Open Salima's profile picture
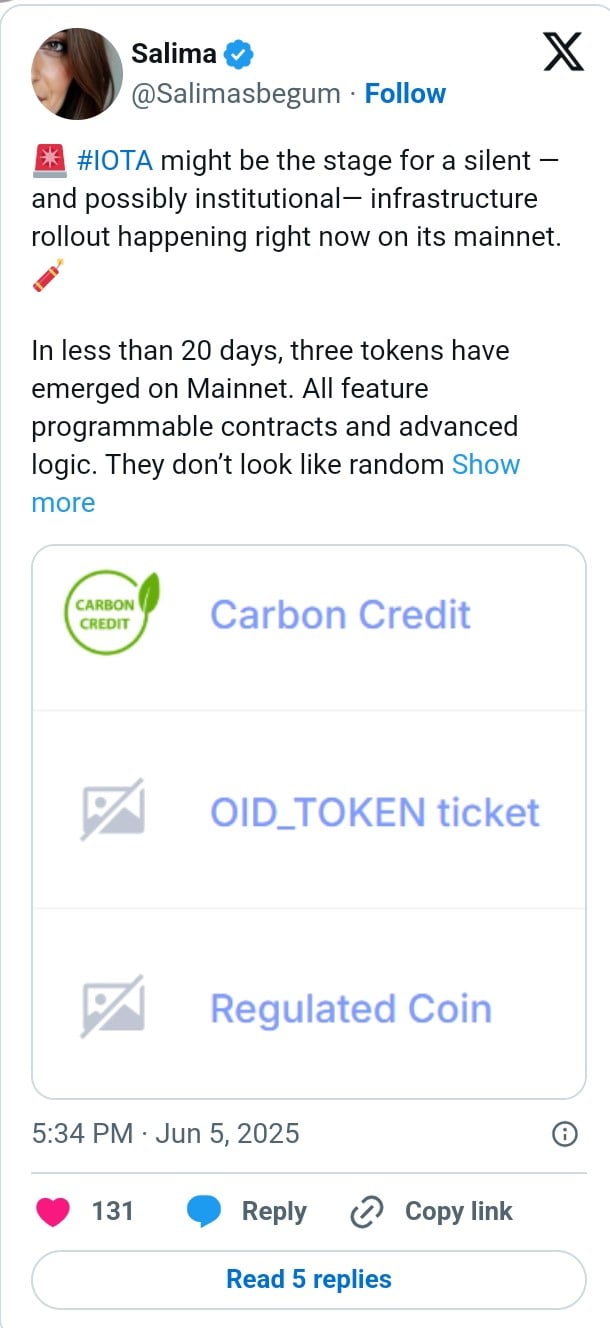This screenshot has height=1328, width=610. pyautogui.click(x=77, y=74)
